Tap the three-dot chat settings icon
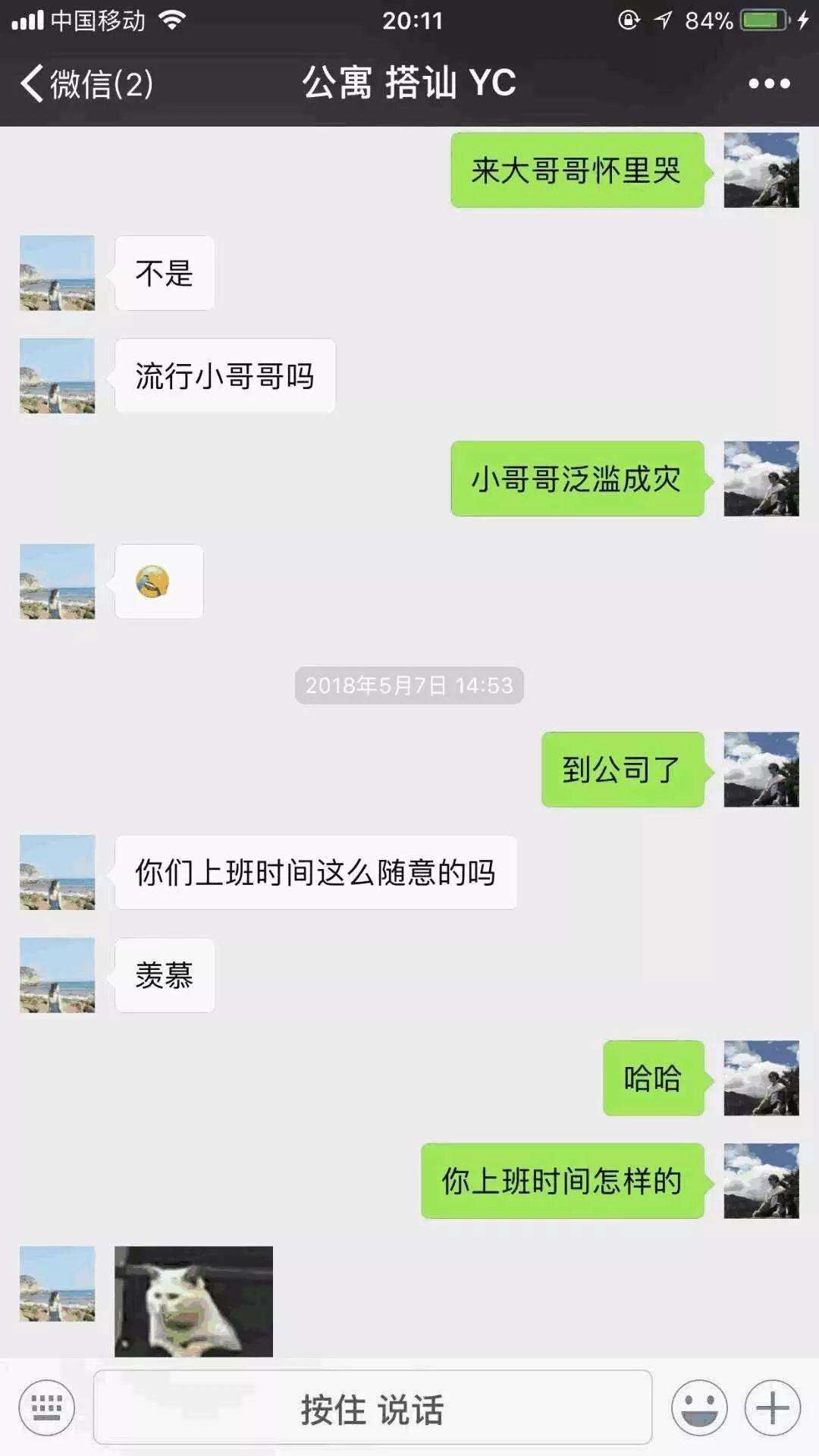The width and height of the screenshot is (819, 1456). (768, 84)
